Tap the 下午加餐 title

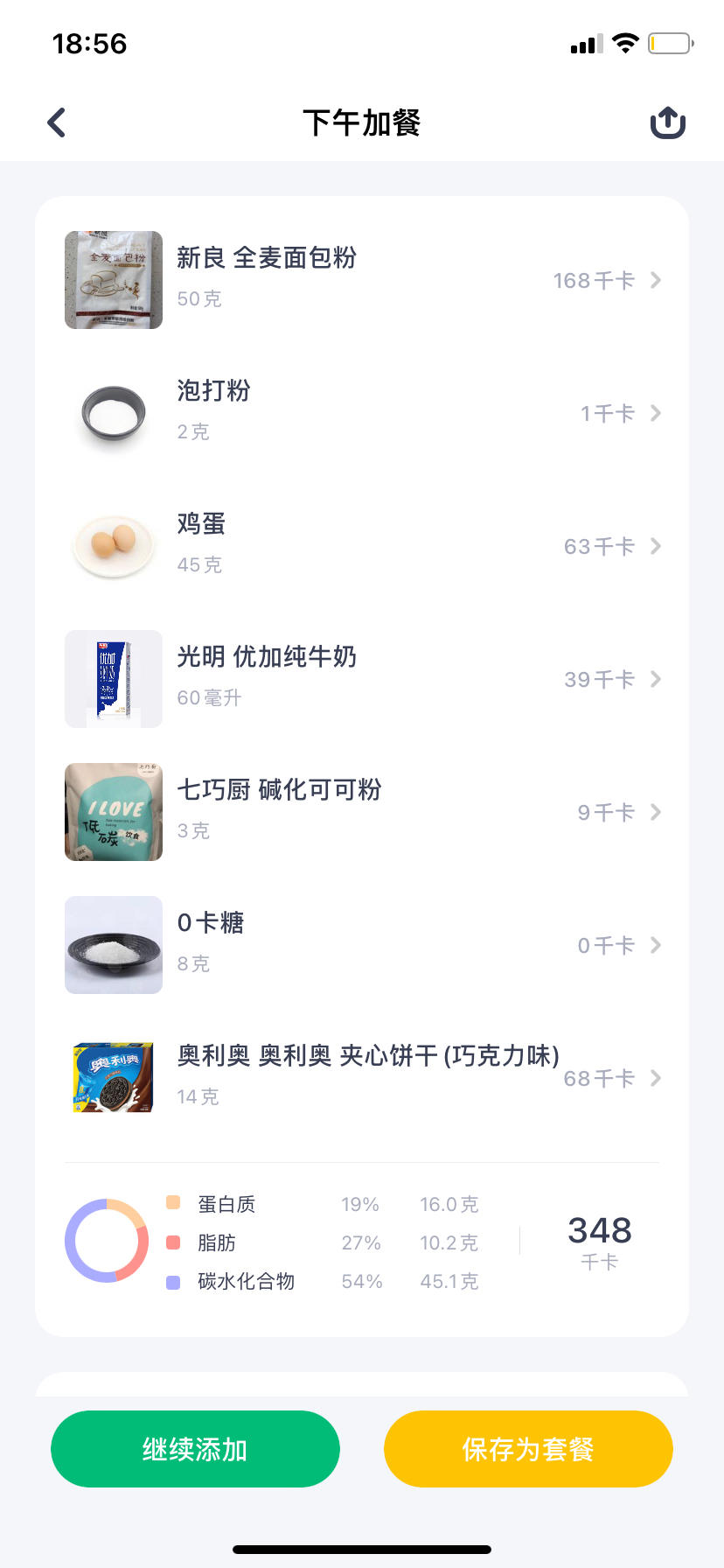pyautogui.click(x=362, y=123)
